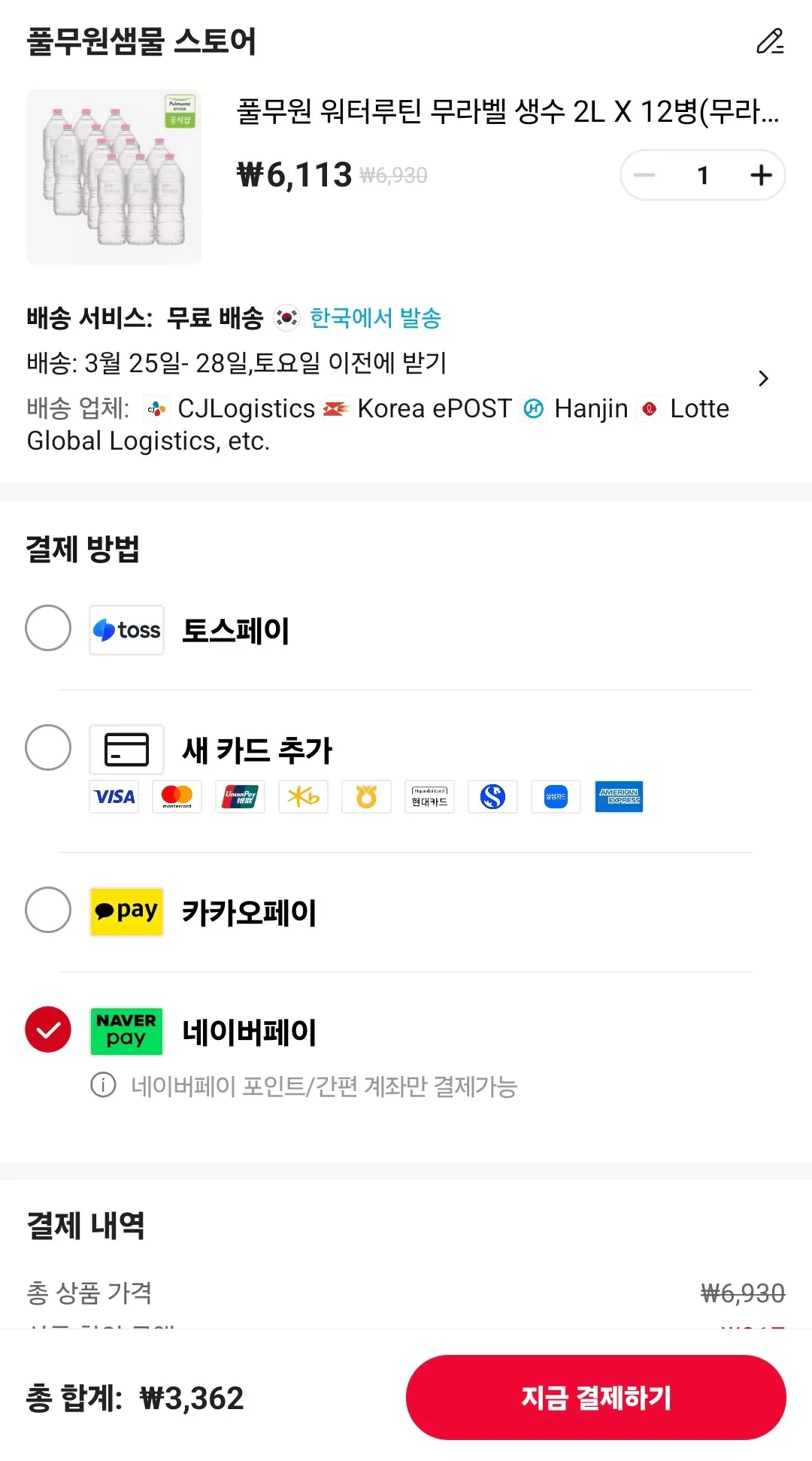Screen dimensions: 812x1461
Task: Click the KakaoPay logo icon
Action: (x=126, y=912)
